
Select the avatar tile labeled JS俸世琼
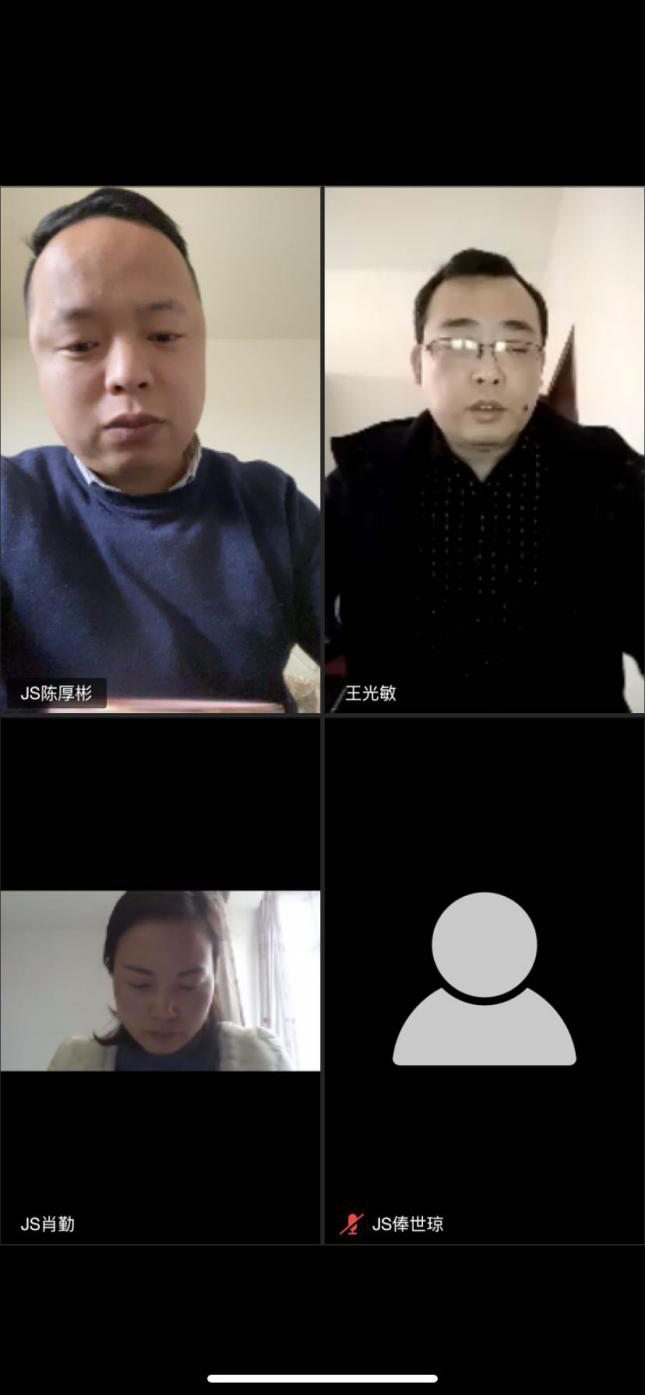click(x=484, y=980)
